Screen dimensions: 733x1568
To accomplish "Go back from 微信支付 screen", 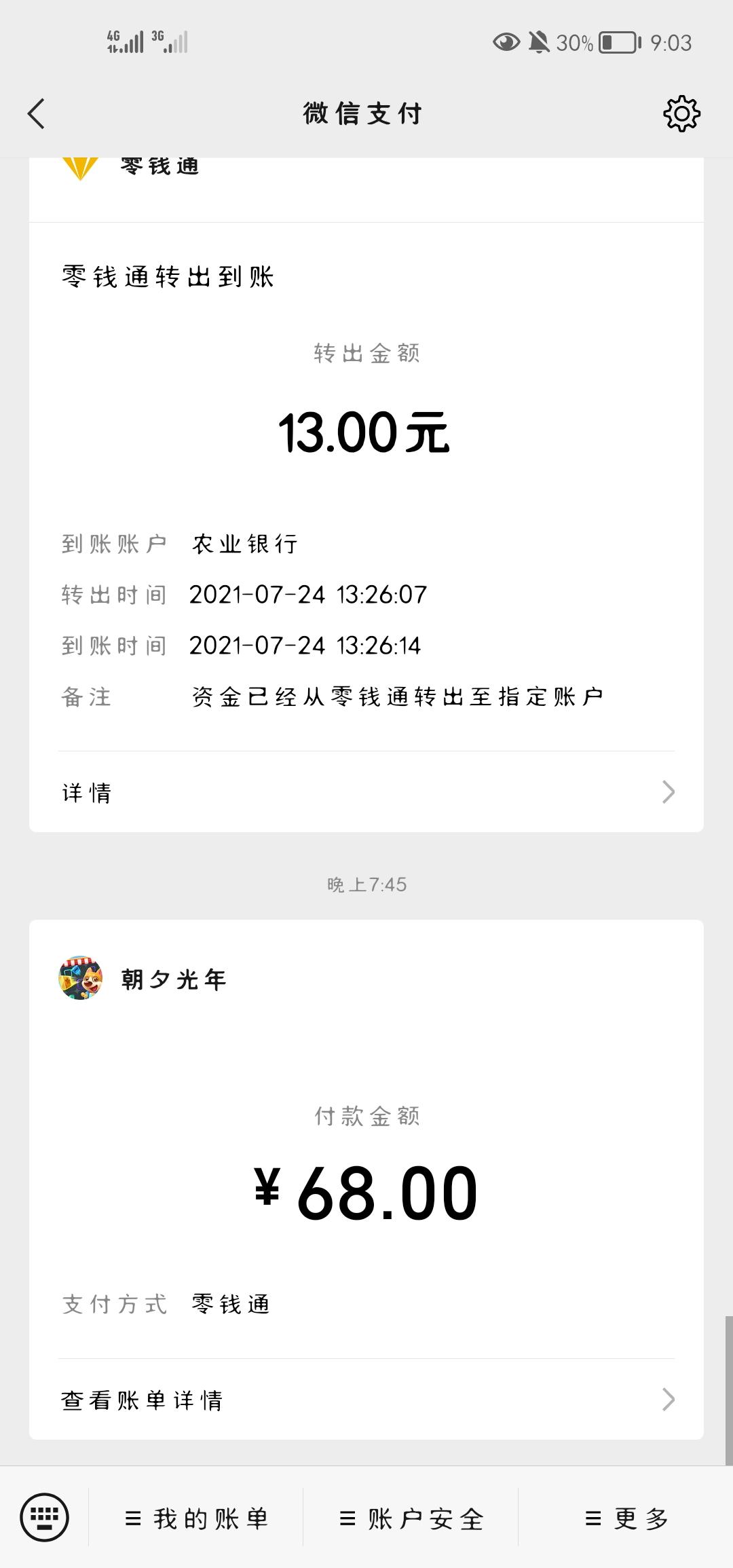I will 37,113.
